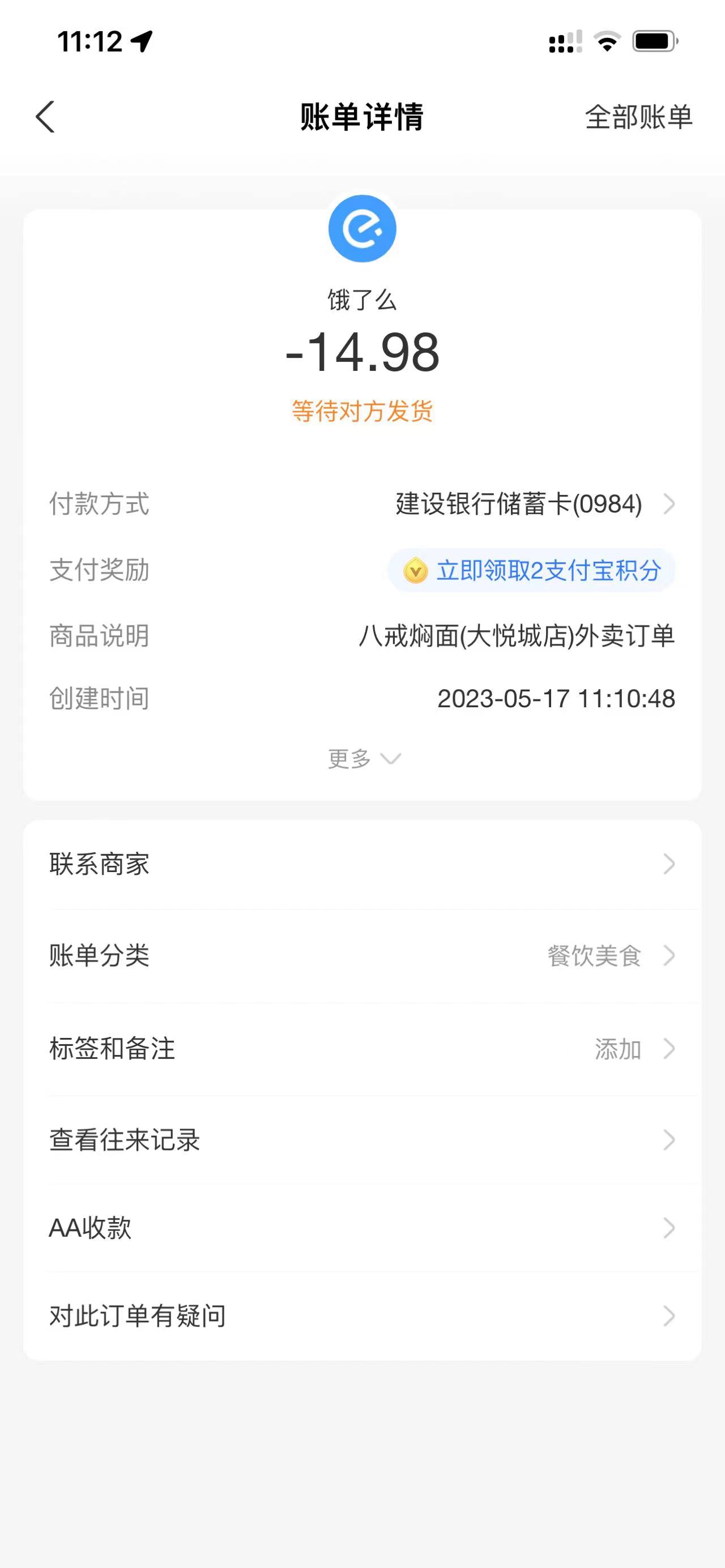Go back from the 账单详情 page
This screenshot has width=725, height=1568.
(46, 116)
